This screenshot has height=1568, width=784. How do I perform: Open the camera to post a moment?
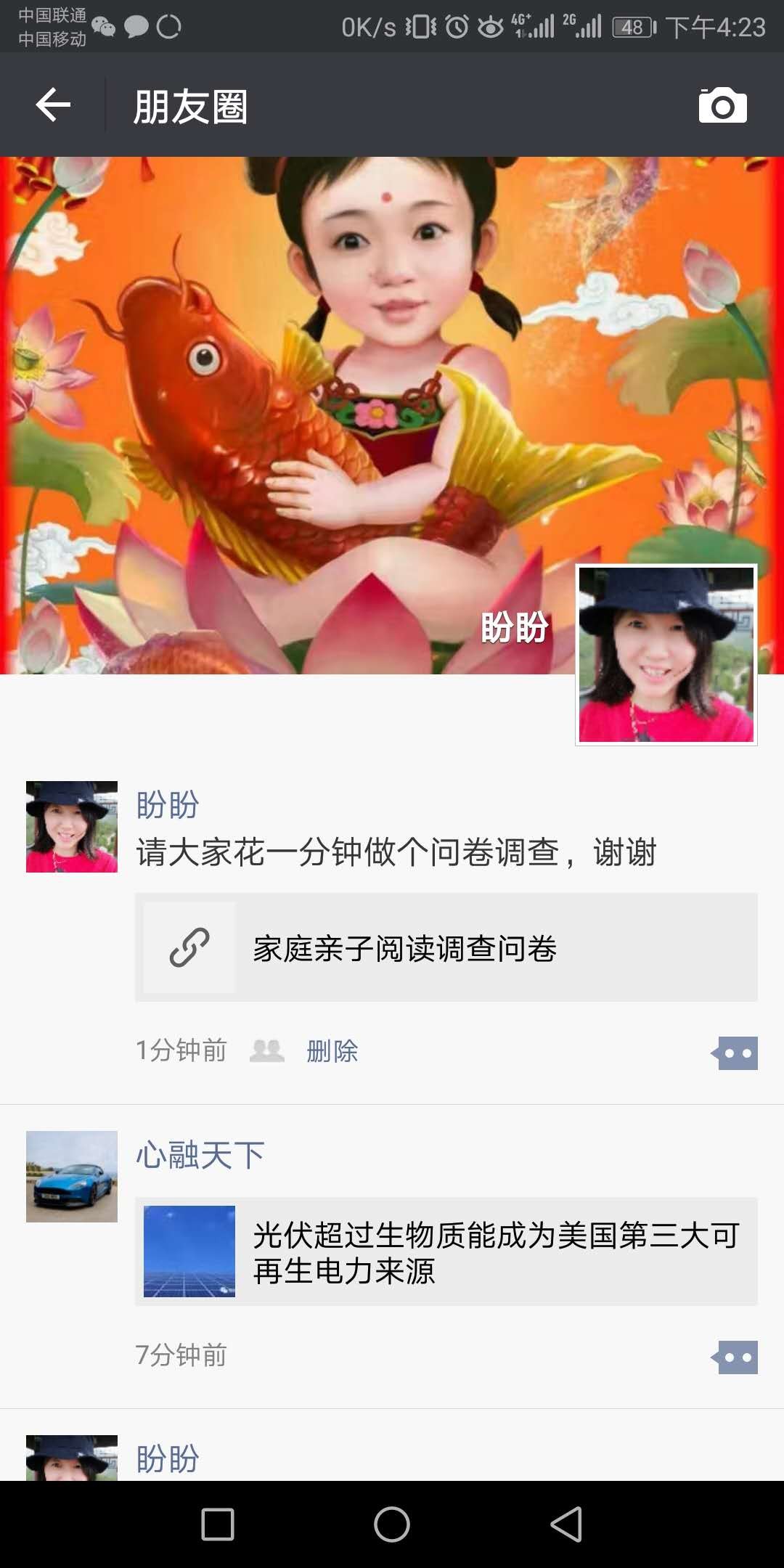tap(722, 106)
